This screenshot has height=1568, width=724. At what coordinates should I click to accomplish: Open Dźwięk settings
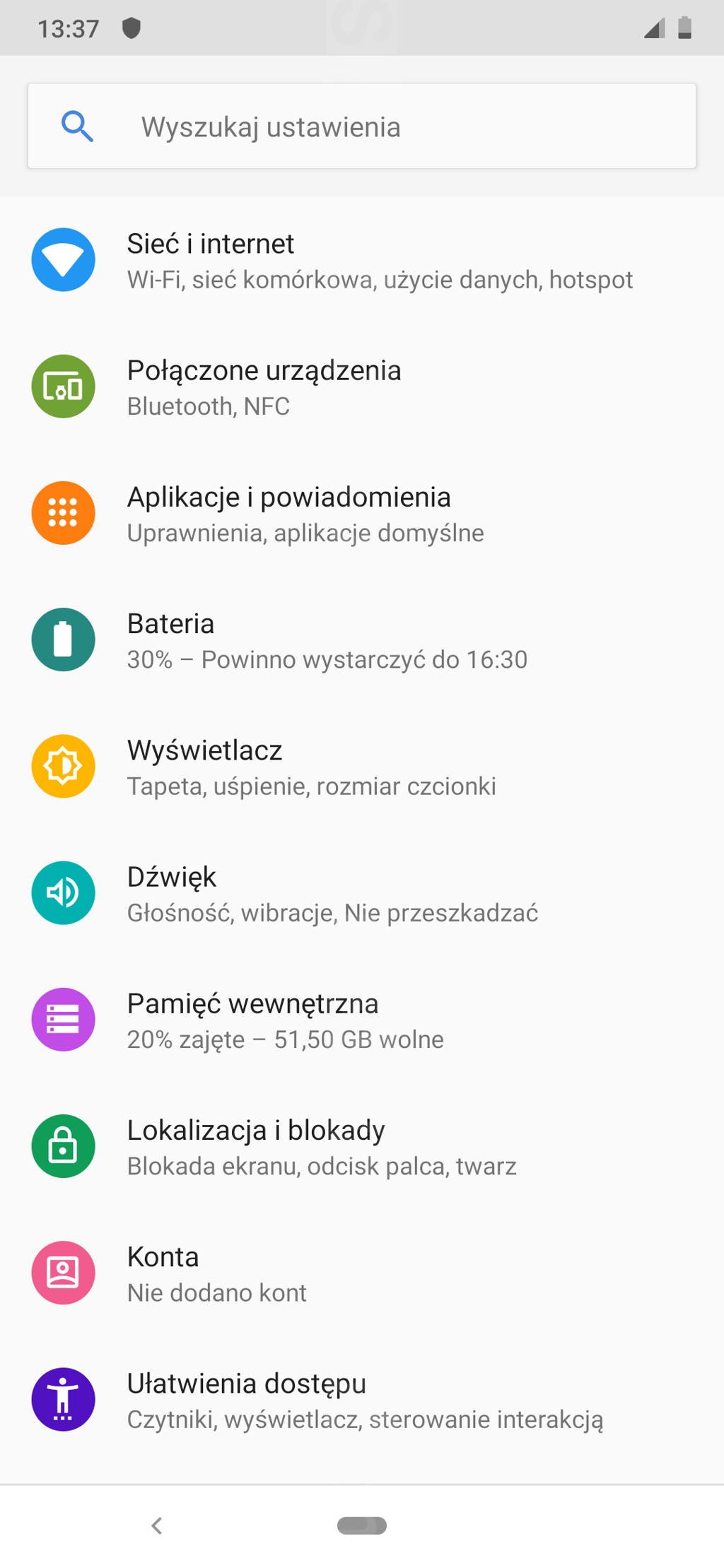pos(361,893)
